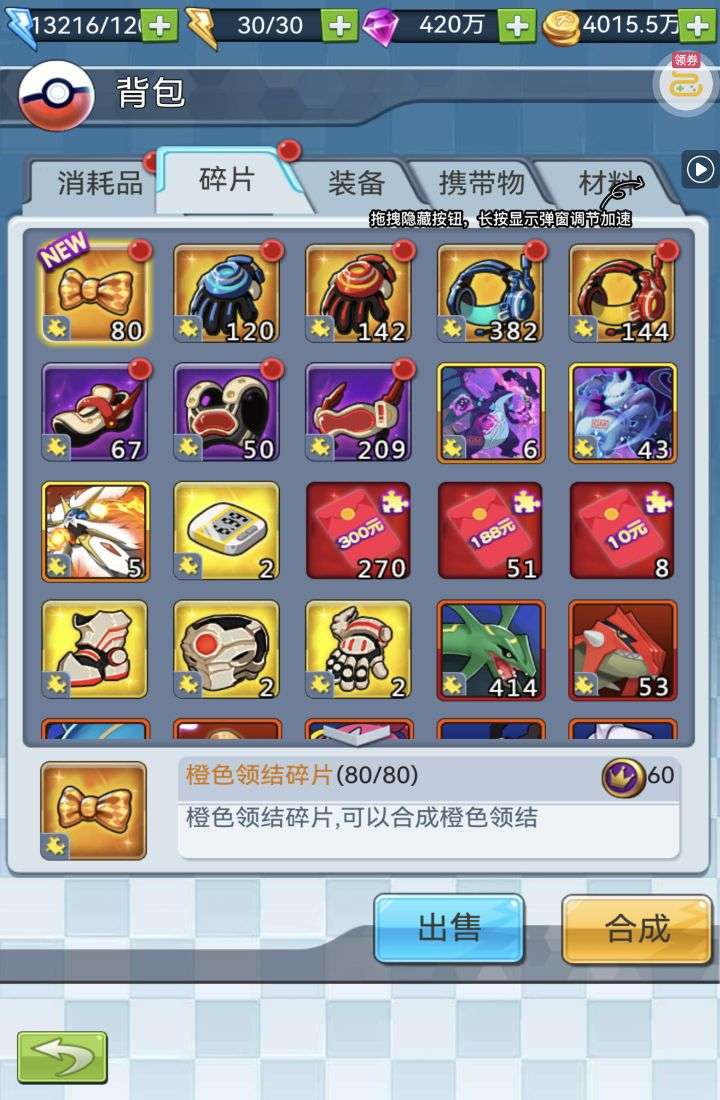720x1100 pixels.
Task: Open the 携带物 tab
Action: (x=481, y=183)
